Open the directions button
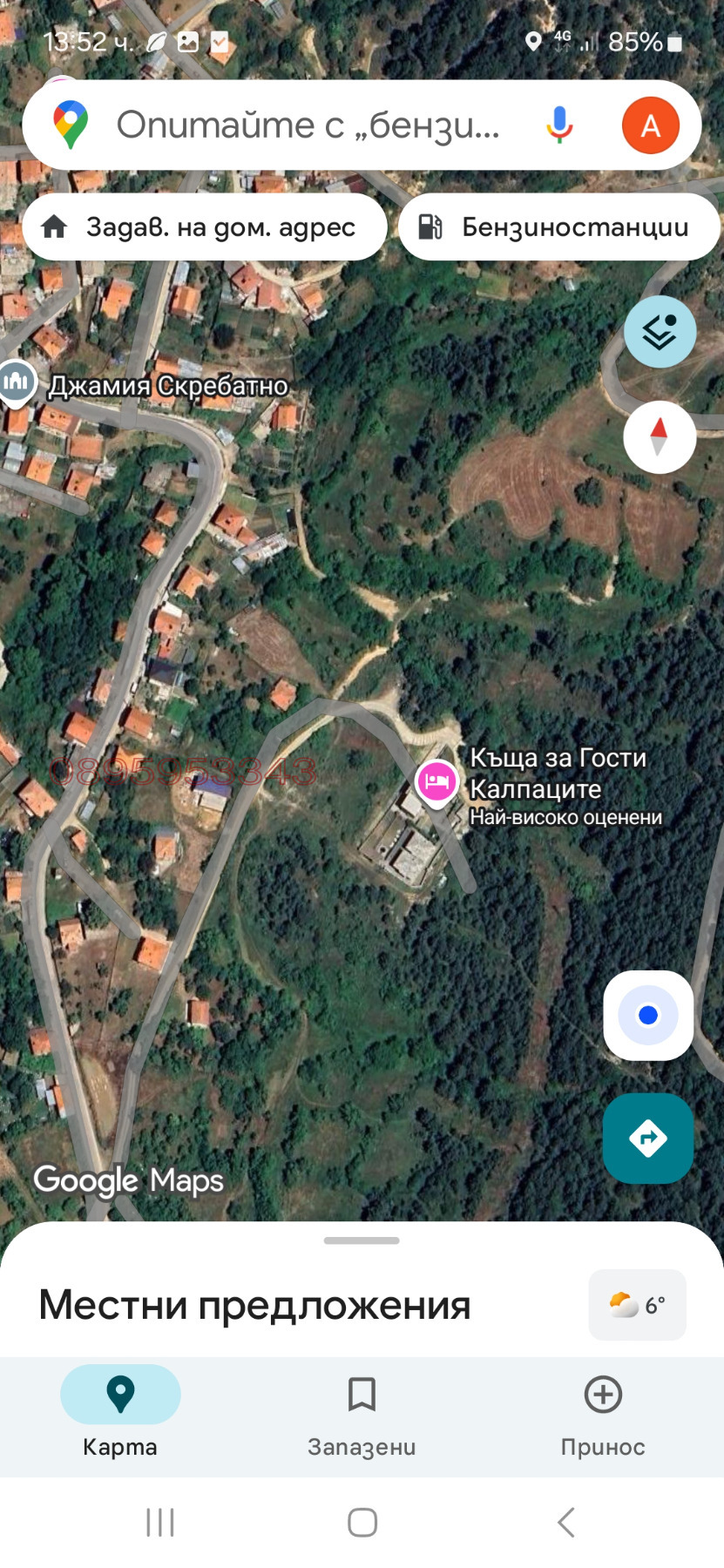Image resolution: width=724 pixels, height=1568 pixels. pos(648,1138)
